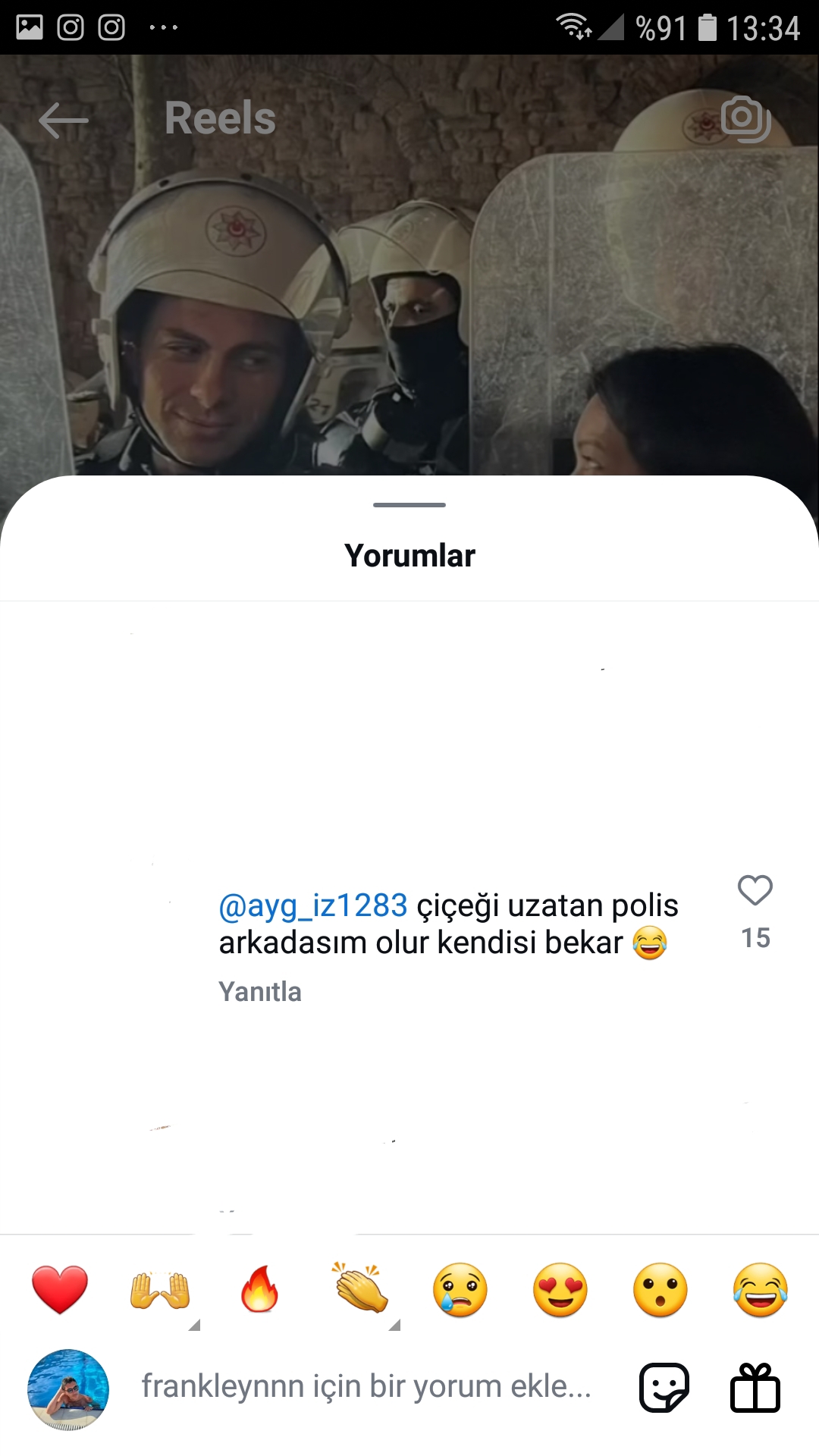819x1456 pixels.
Task: Open the @ayg_iz1283 mention link
Action: [313, 905]
